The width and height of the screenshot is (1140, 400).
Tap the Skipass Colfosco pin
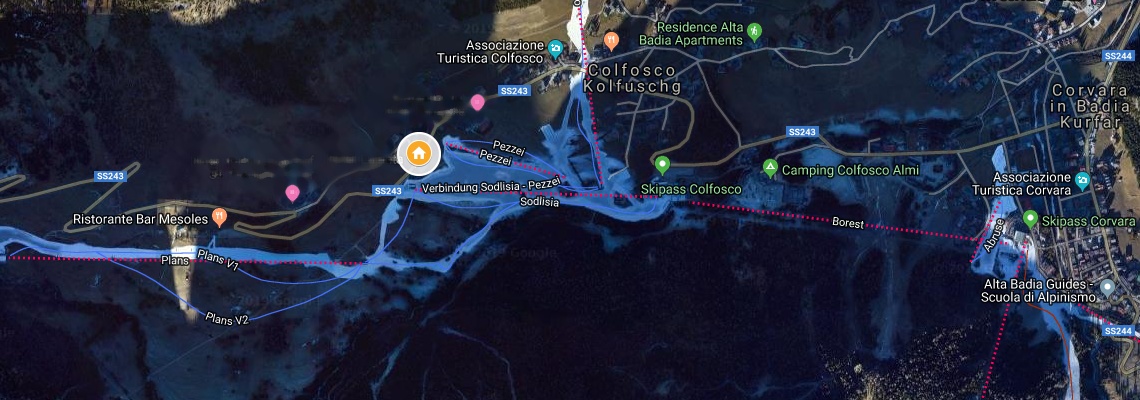point(662,164)
